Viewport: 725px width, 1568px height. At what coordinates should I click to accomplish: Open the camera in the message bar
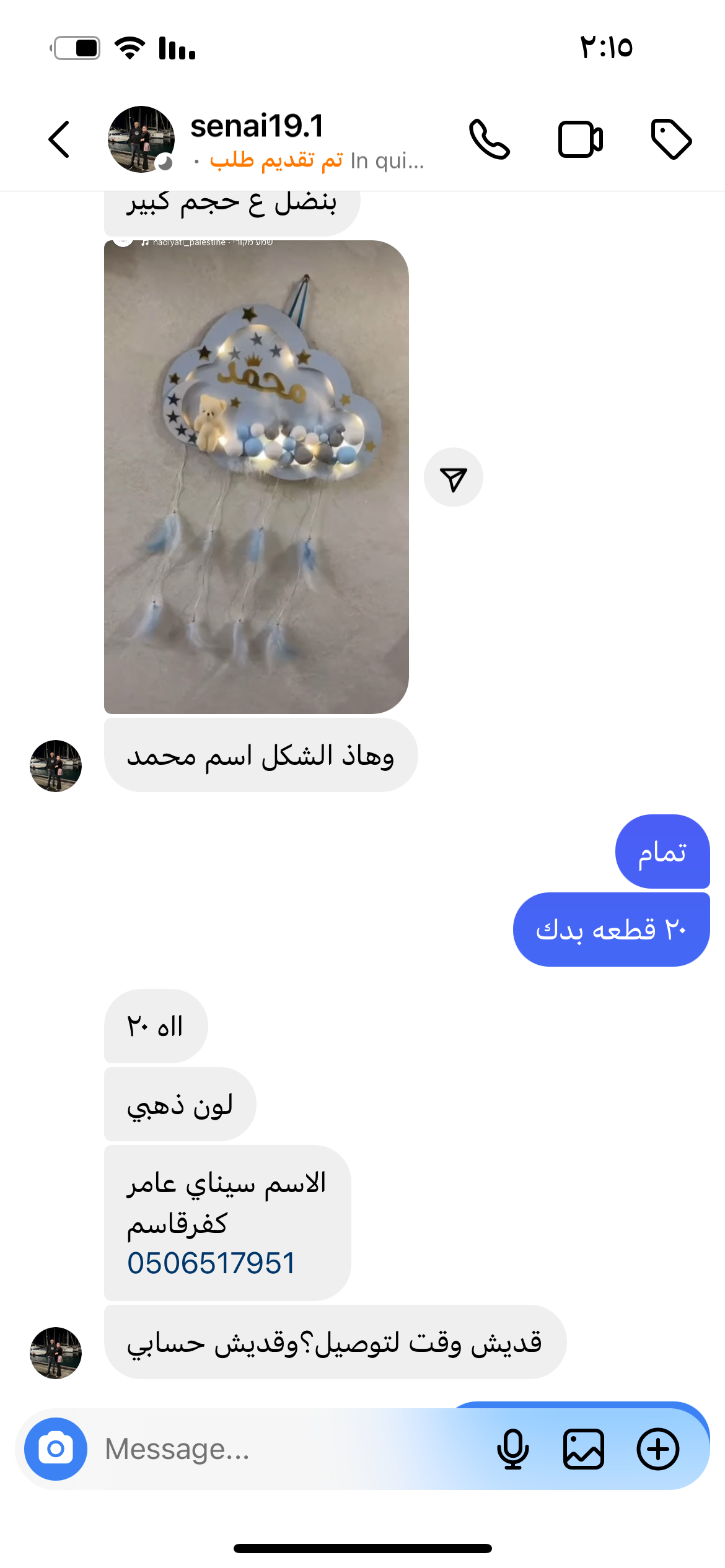[x=56, y=1449]
